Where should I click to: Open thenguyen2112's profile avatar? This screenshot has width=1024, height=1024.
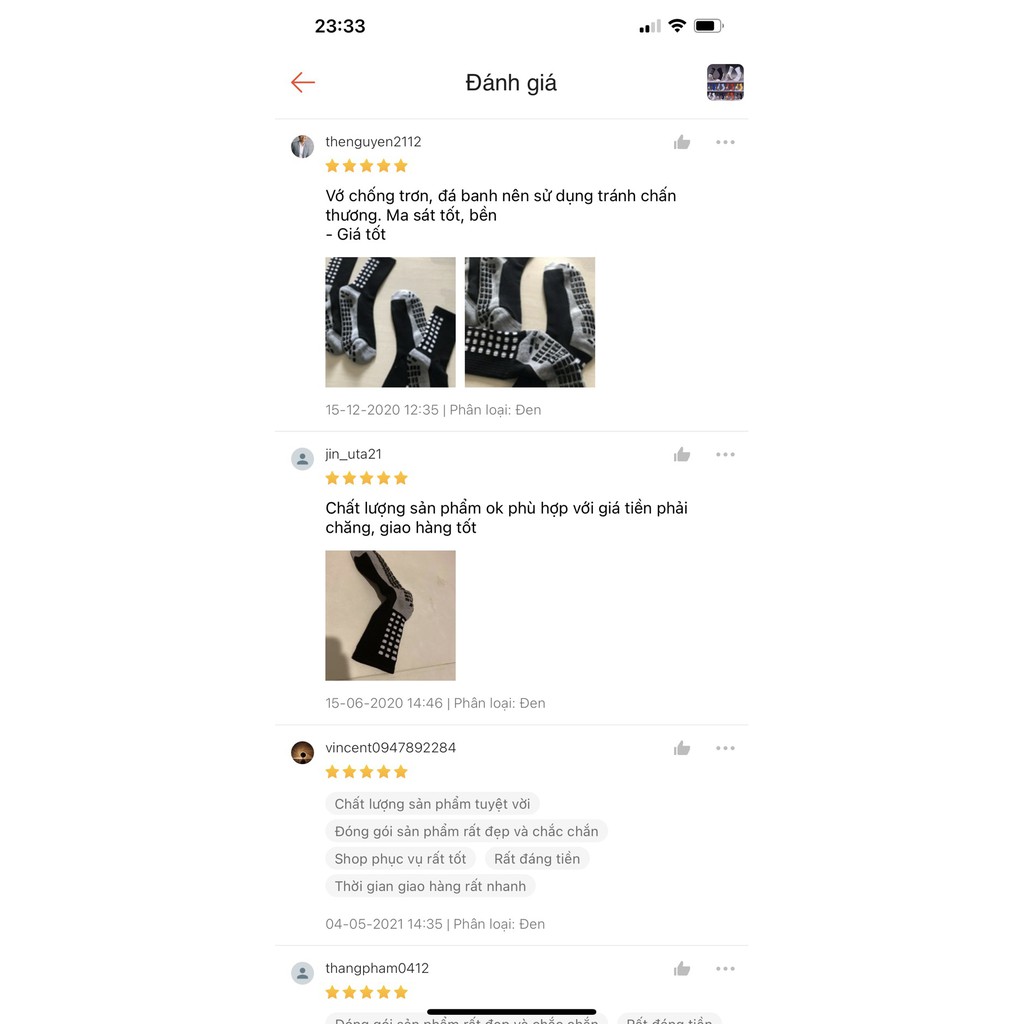click(302, 146)
